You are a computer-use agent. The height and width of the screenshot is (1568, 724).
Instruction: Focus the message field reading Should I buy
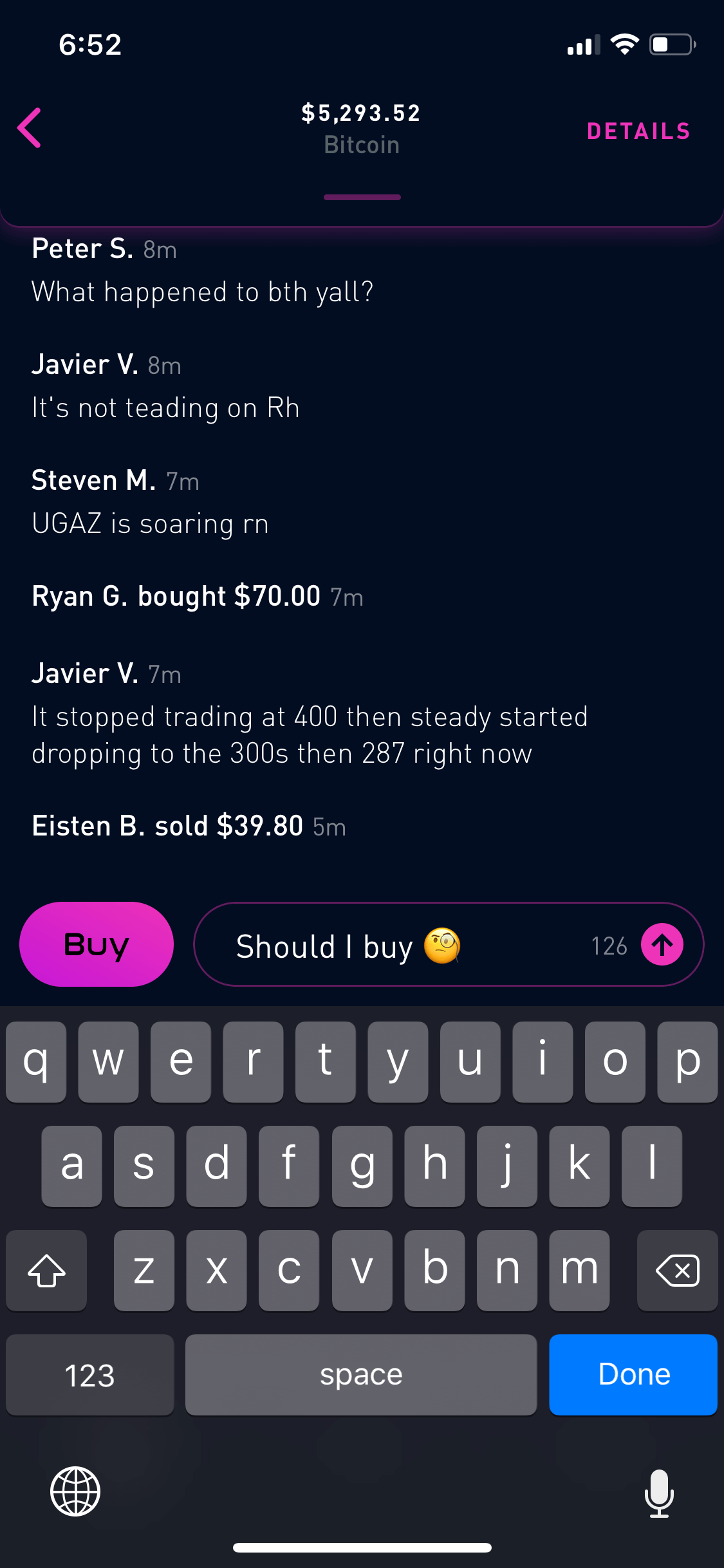click(412, 944)
